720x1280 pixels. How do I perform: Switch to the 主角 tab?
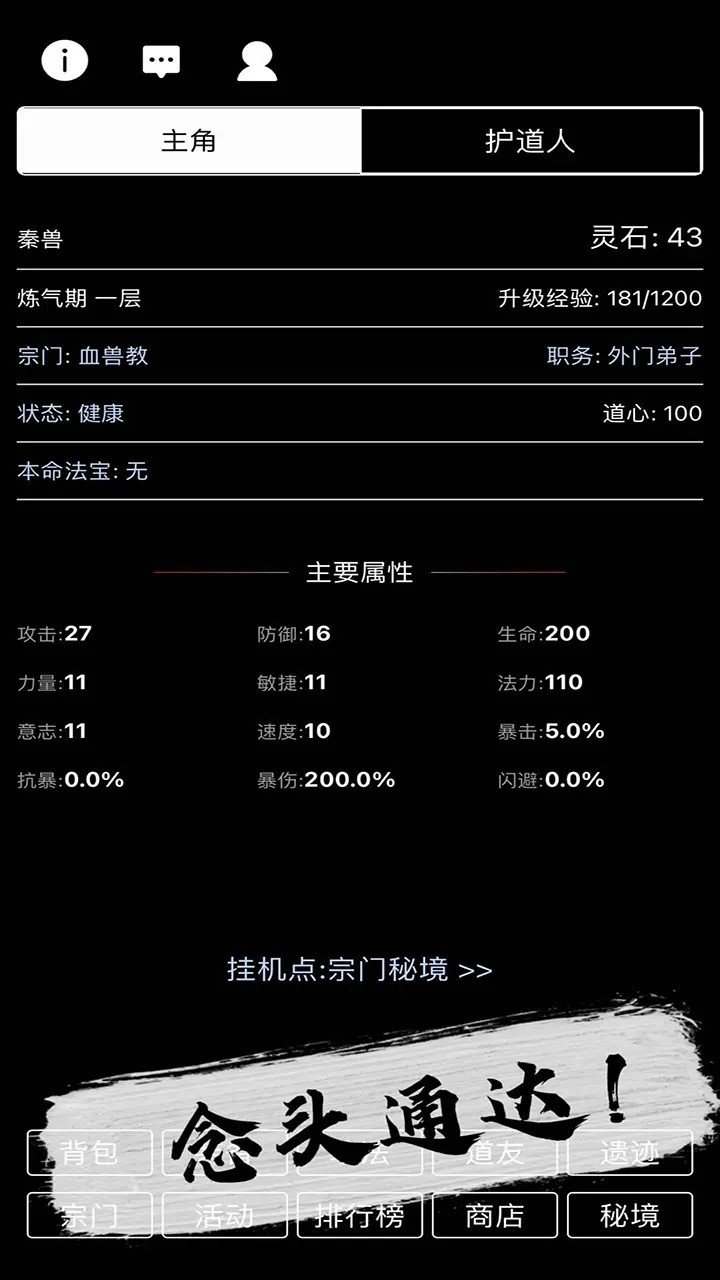[189, 141]
